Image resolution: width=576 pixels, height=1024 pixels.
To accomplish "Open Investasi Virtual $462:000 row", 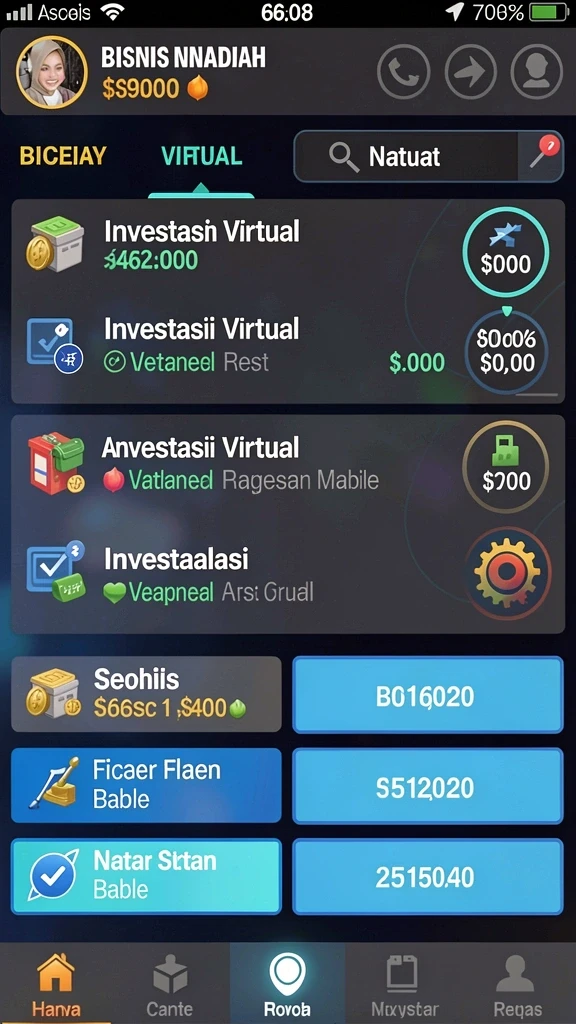I will coord(288,246).
